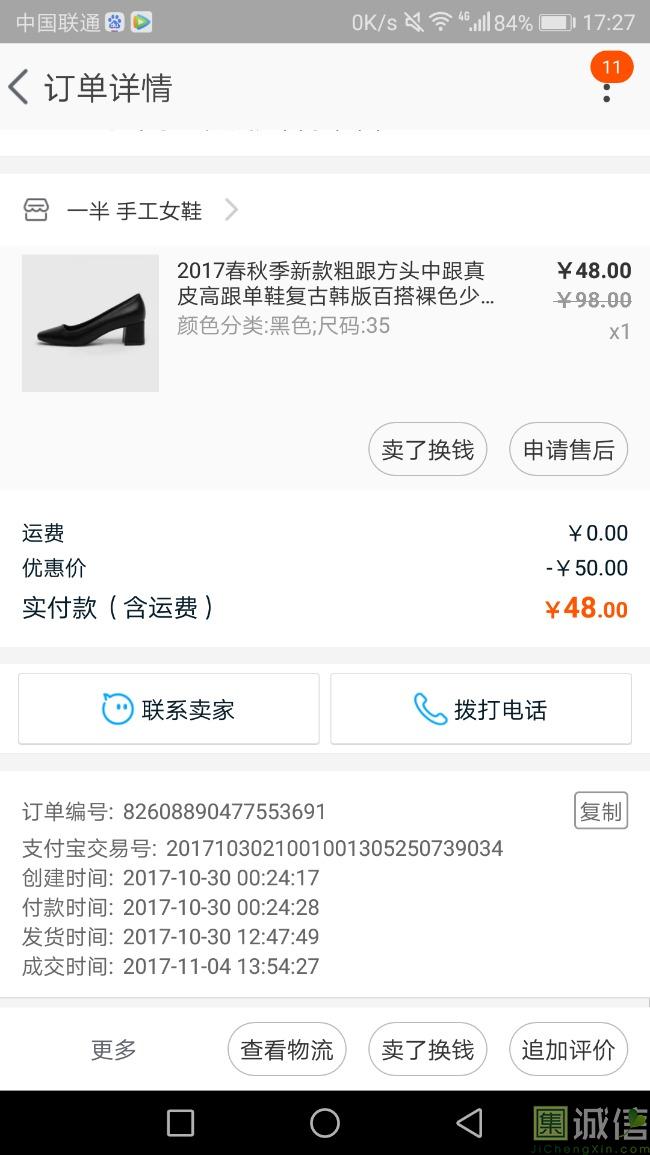
Task: Tap 卖了换钱 under the shoe item
Action: (x=427, y=449)
